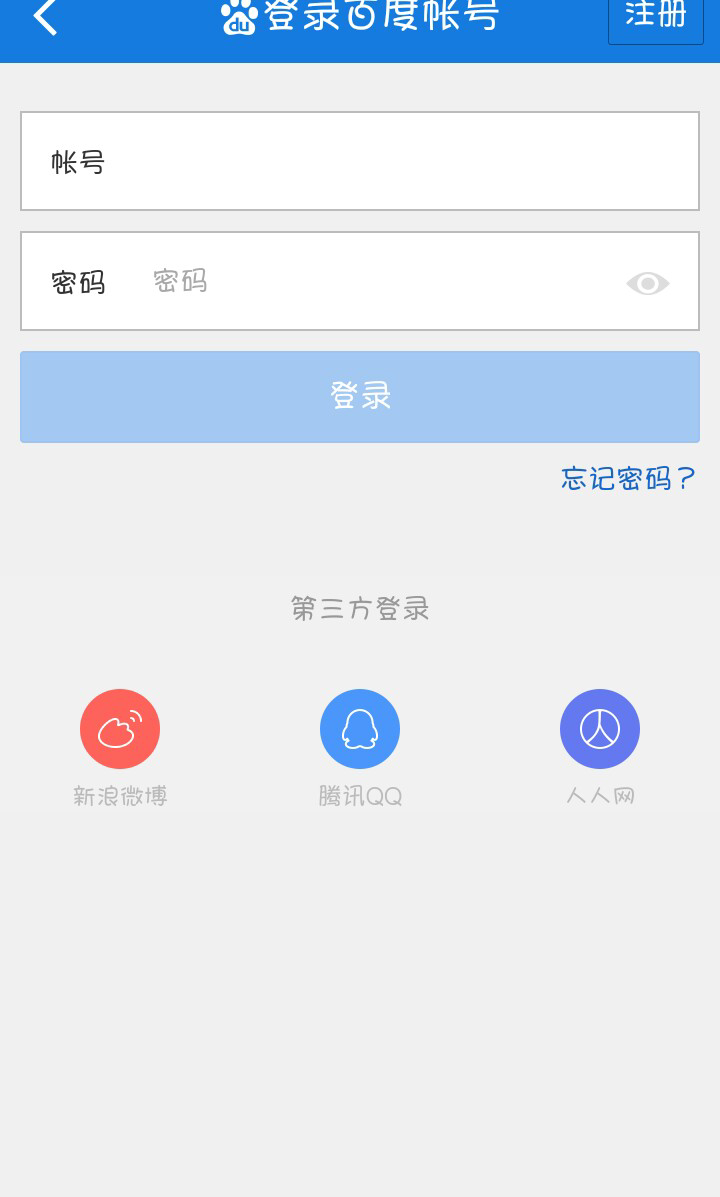Click the red circular Weibo button
720x1197 pixels.
click(120, 728)
